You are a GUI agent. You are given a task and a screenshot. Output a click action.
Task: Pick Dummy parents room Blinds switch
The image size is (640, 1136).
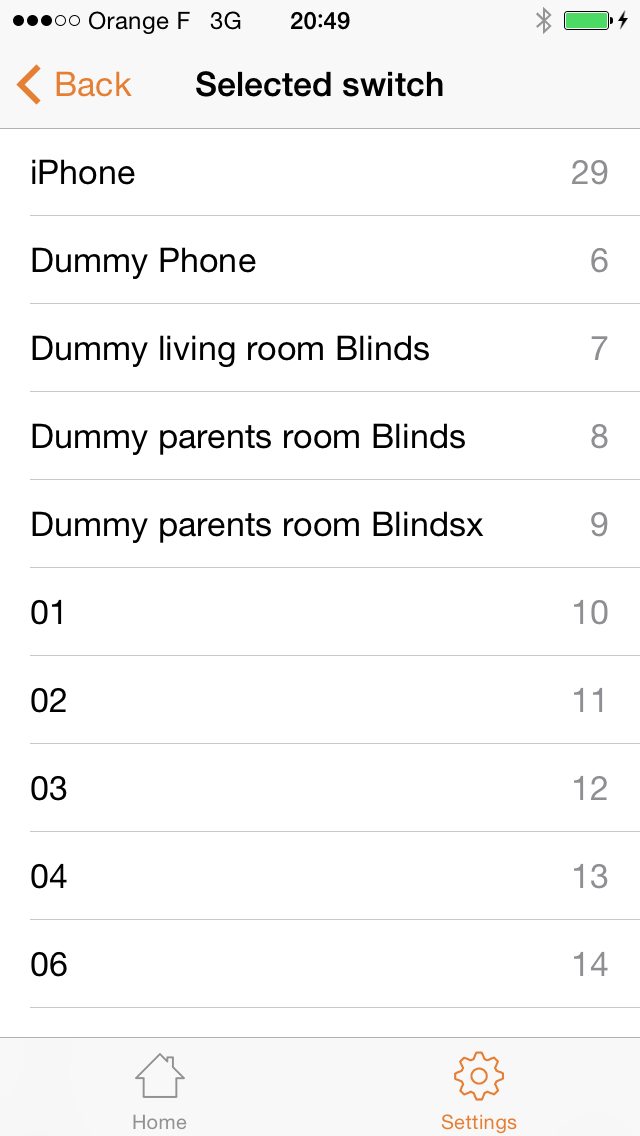tap(320, 437)
